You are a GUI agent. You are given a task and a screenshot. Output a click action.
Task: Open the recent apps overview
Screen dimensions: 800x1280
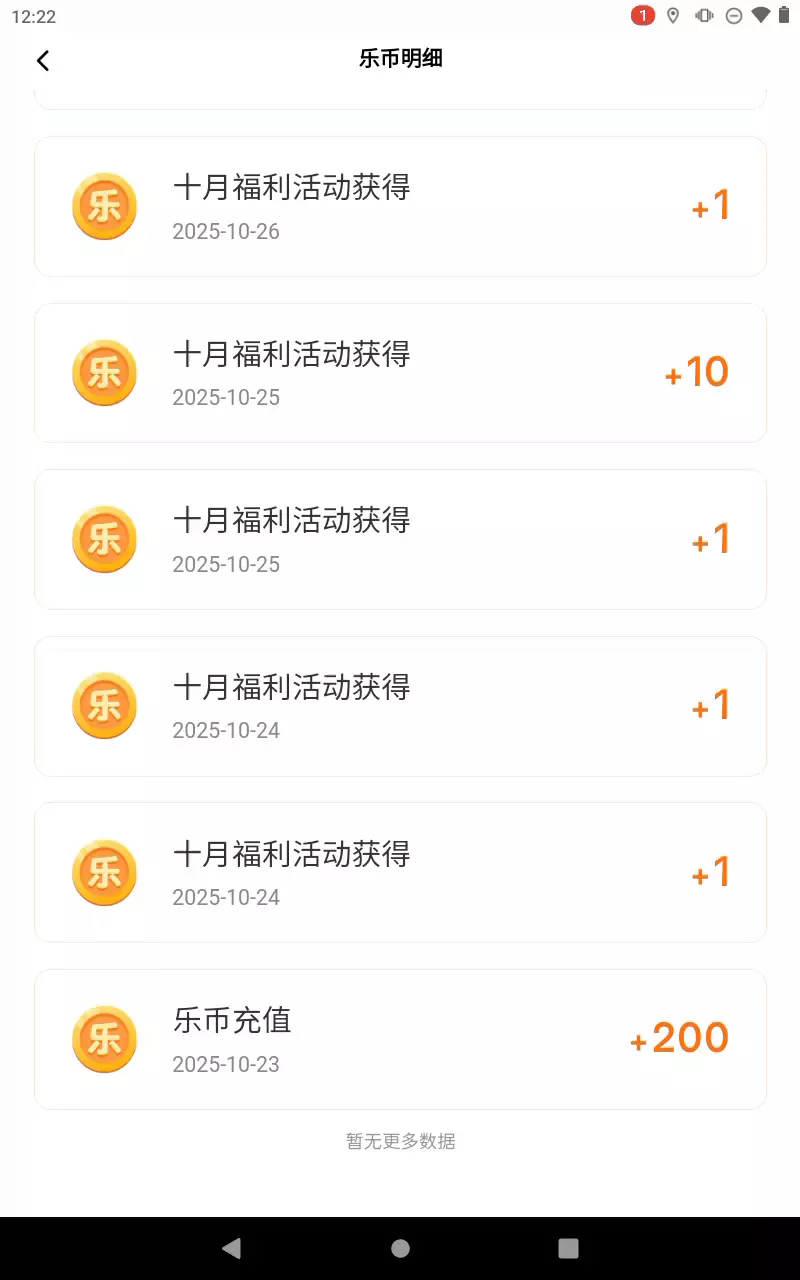click(568, 1248)
